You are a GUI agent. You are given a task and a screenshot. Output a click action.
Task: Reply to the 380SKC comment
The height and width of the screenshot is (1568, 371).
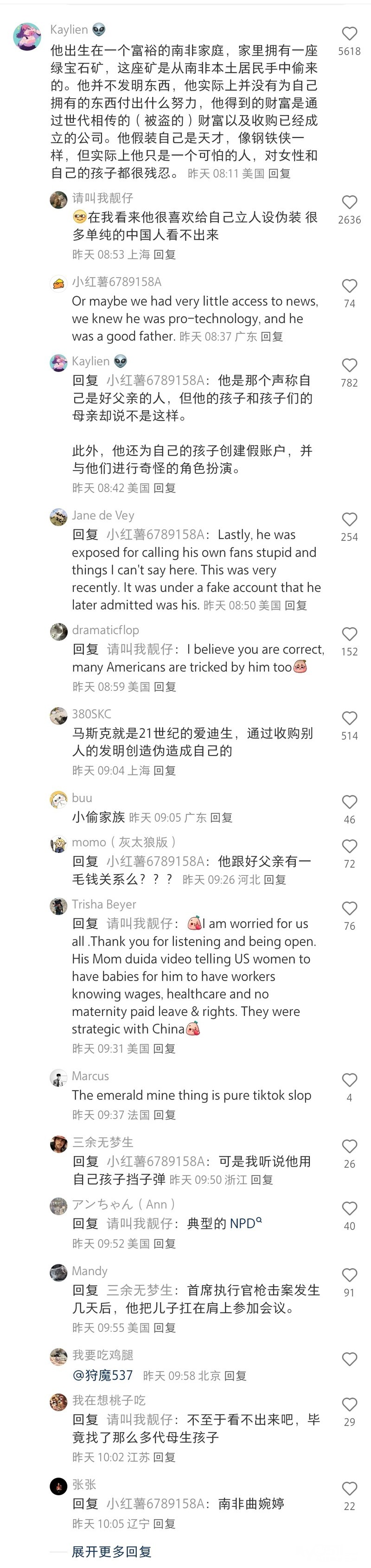pos(165,771)
